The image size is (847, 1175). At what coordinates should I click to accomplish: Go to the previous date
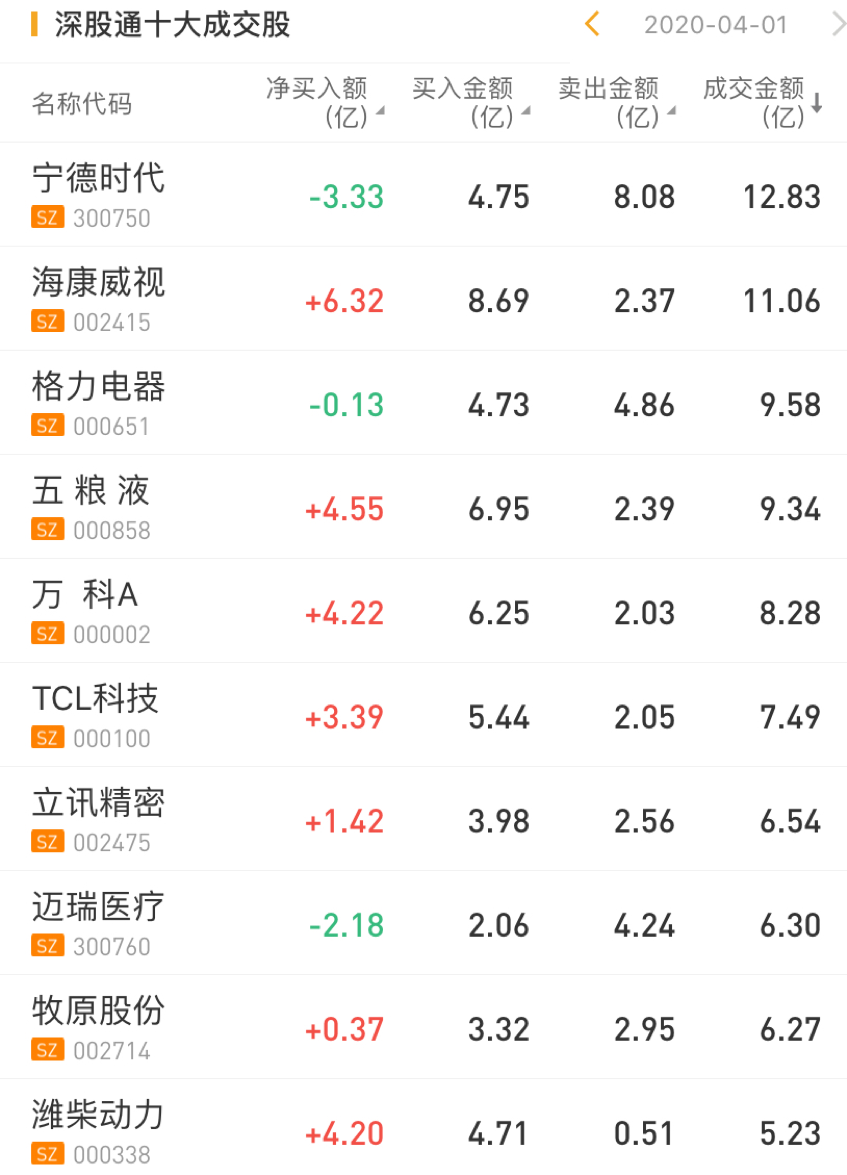click(592, 24)
